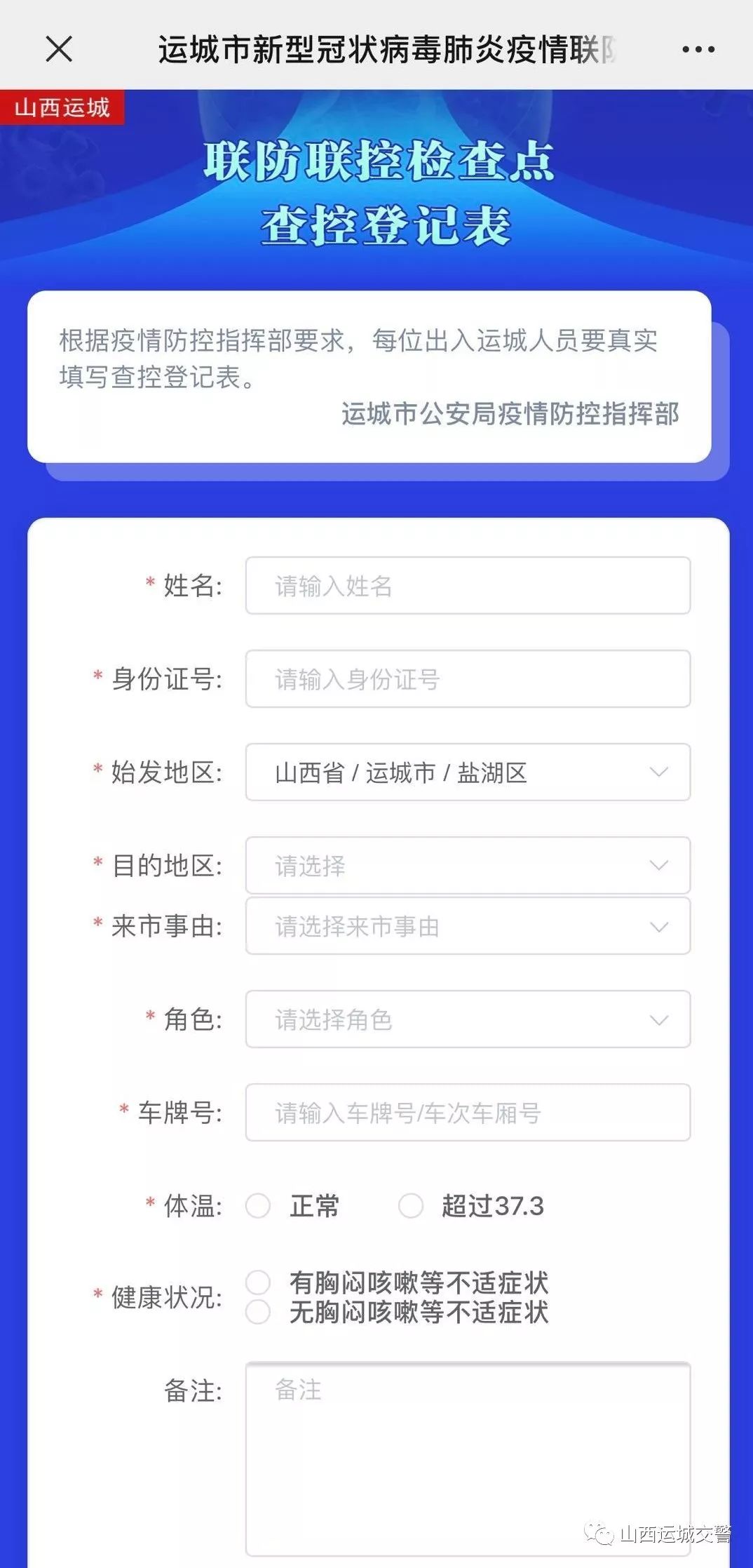Screen dimensions: 753x1568
Task: Expand the 目的地区 destination dropdown
Action: (468, 865)
